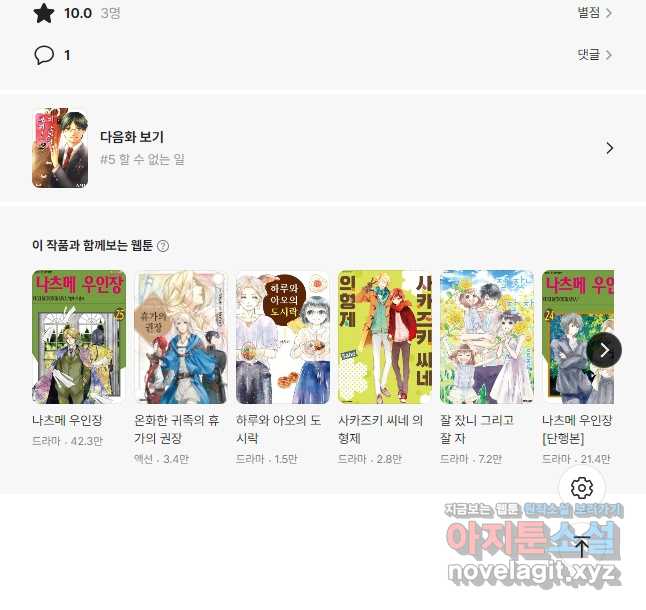
Task: Open the 댓글 comments section
Action: [594, 55]
